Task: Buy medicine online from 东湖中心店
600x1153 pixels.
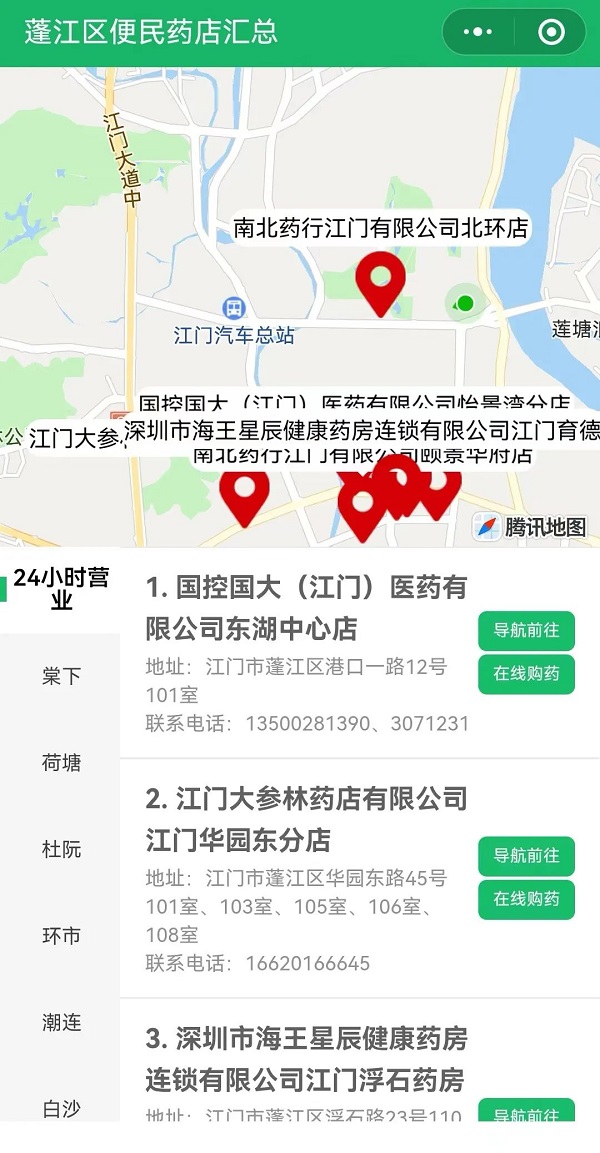Action: click(x=526, y=674)
